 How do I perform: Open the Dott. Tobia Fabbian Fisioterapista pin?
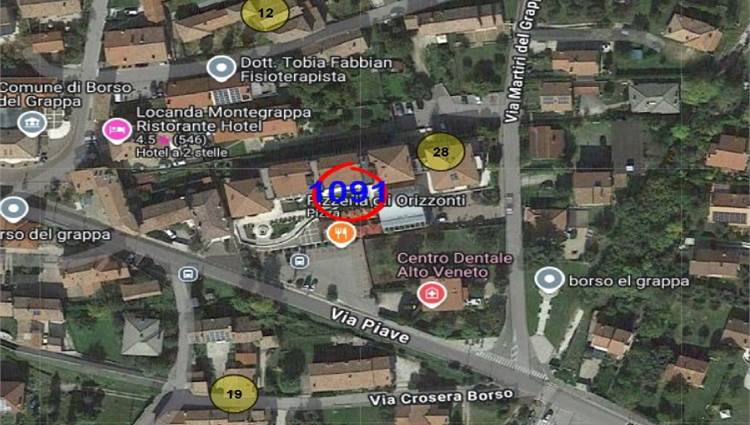(221, 68)
